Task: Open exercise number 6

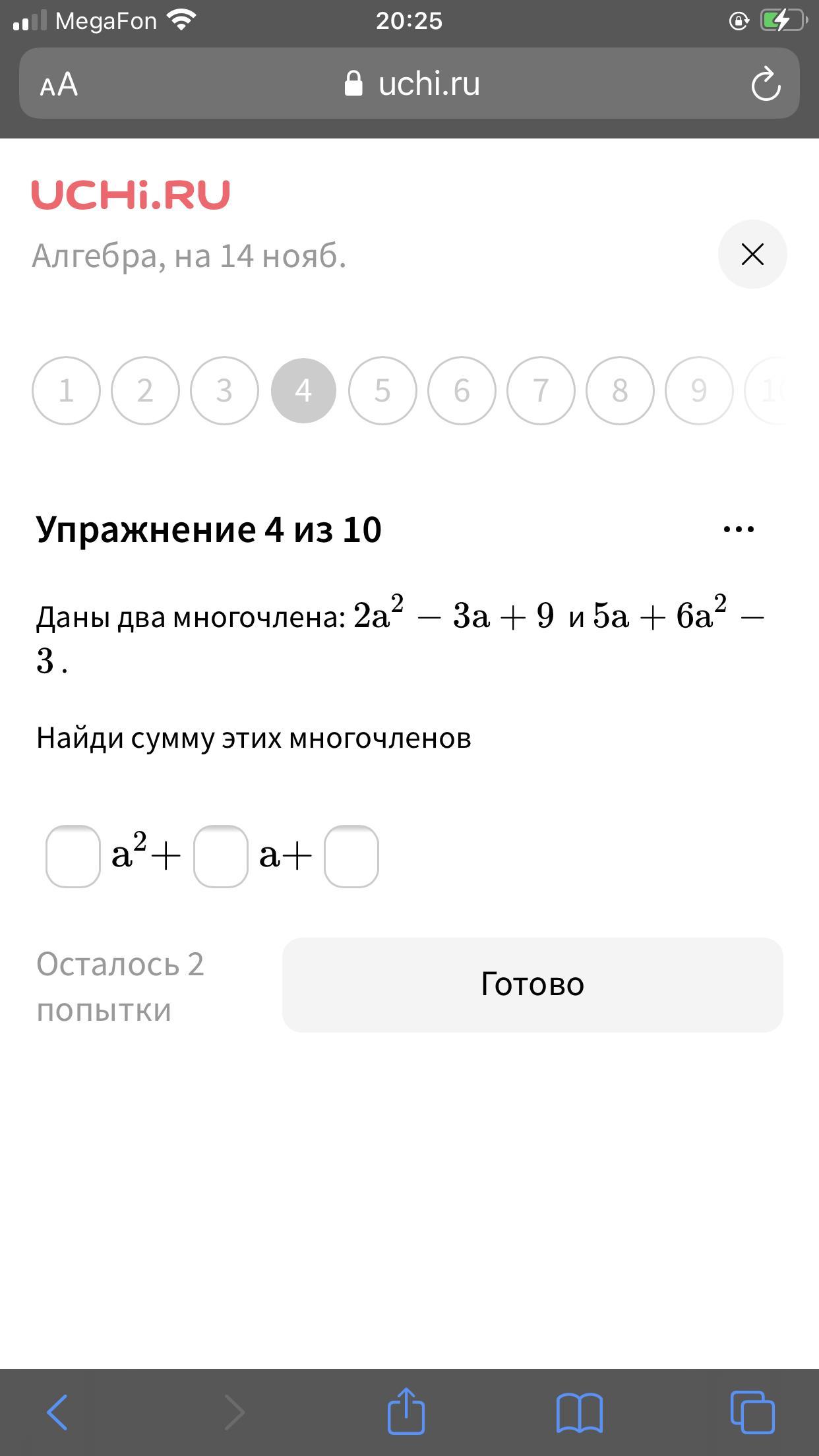Action: click(462, 390)
